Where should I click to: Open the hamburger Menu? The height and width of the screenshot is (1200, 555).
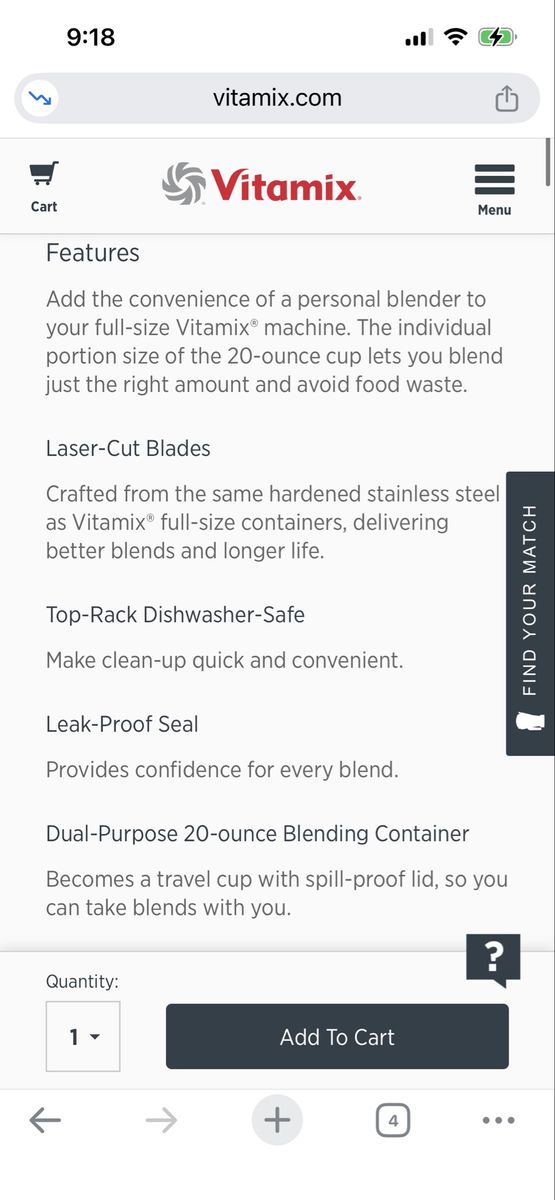pos(494,189)
